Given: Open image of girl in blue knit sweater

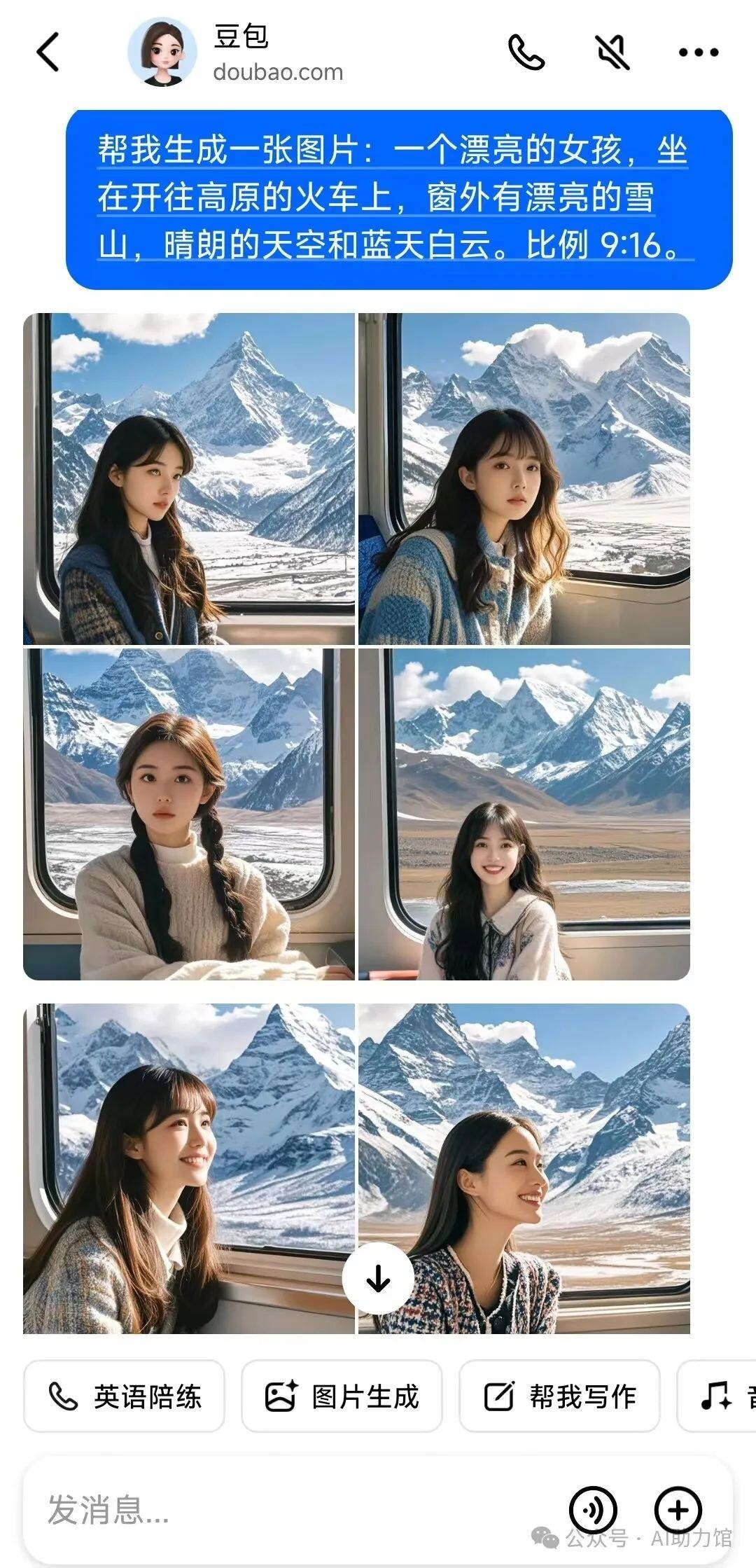Looking at the screenshot, I should (x=524, y=478).
